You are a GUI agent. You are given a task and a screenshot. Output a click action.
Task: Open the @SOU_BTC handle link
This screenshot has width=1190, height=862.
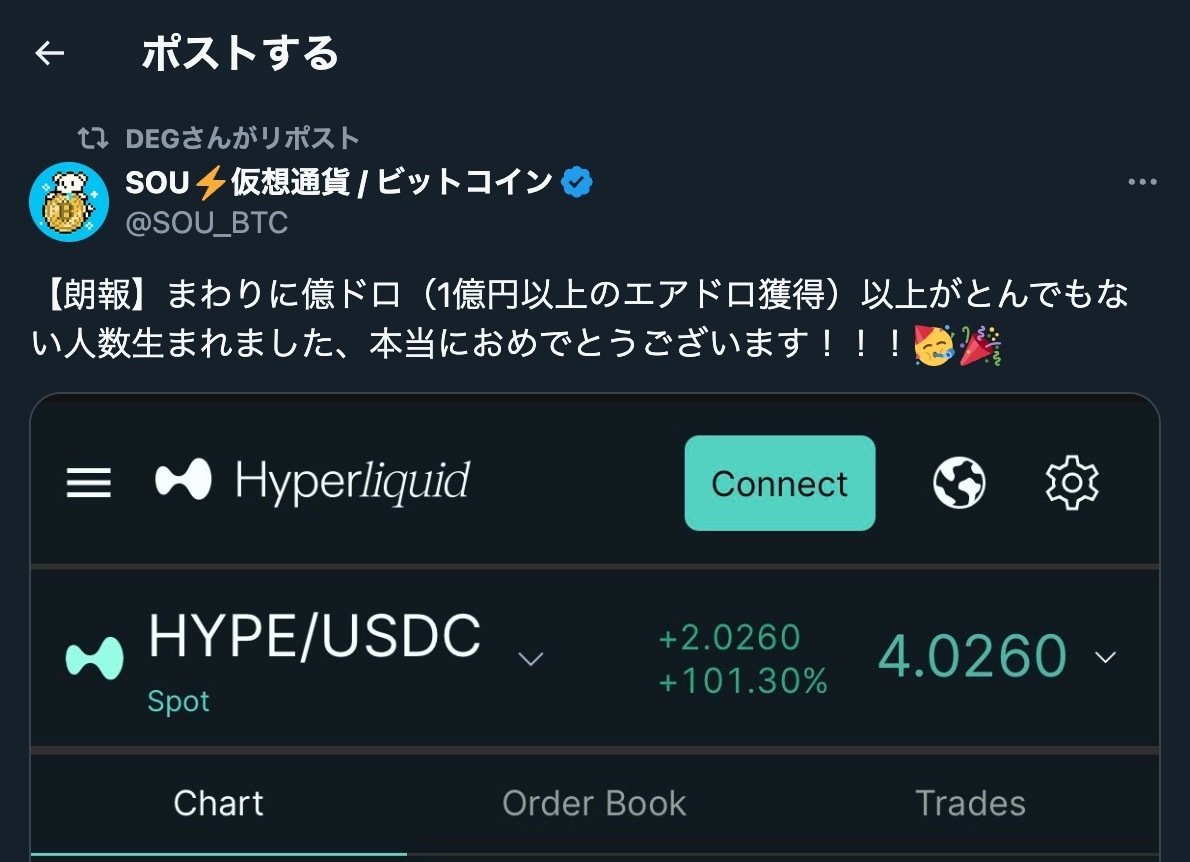207,222
